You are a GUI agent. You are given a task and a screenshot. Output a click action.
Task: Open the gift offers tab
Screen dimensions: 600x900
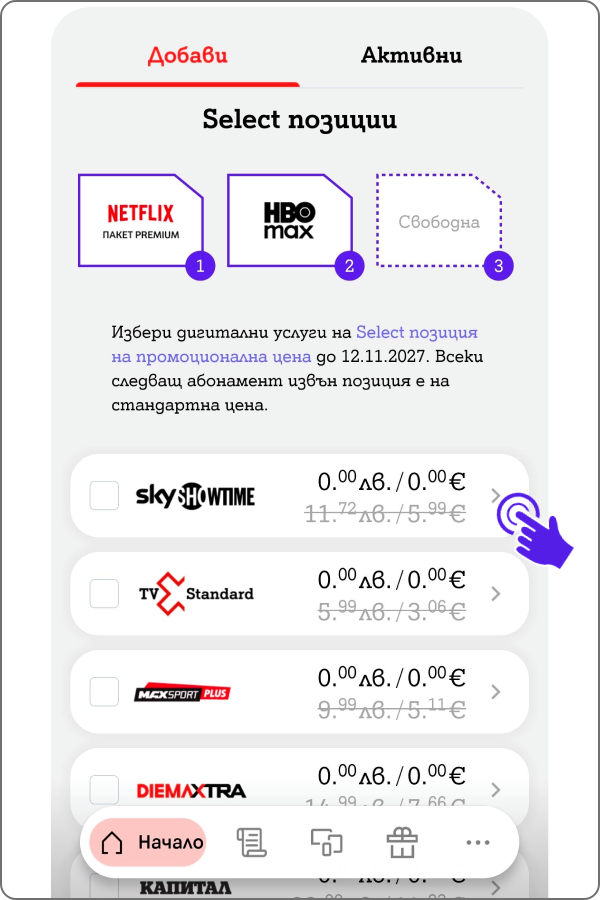click(x=402, y=842)
